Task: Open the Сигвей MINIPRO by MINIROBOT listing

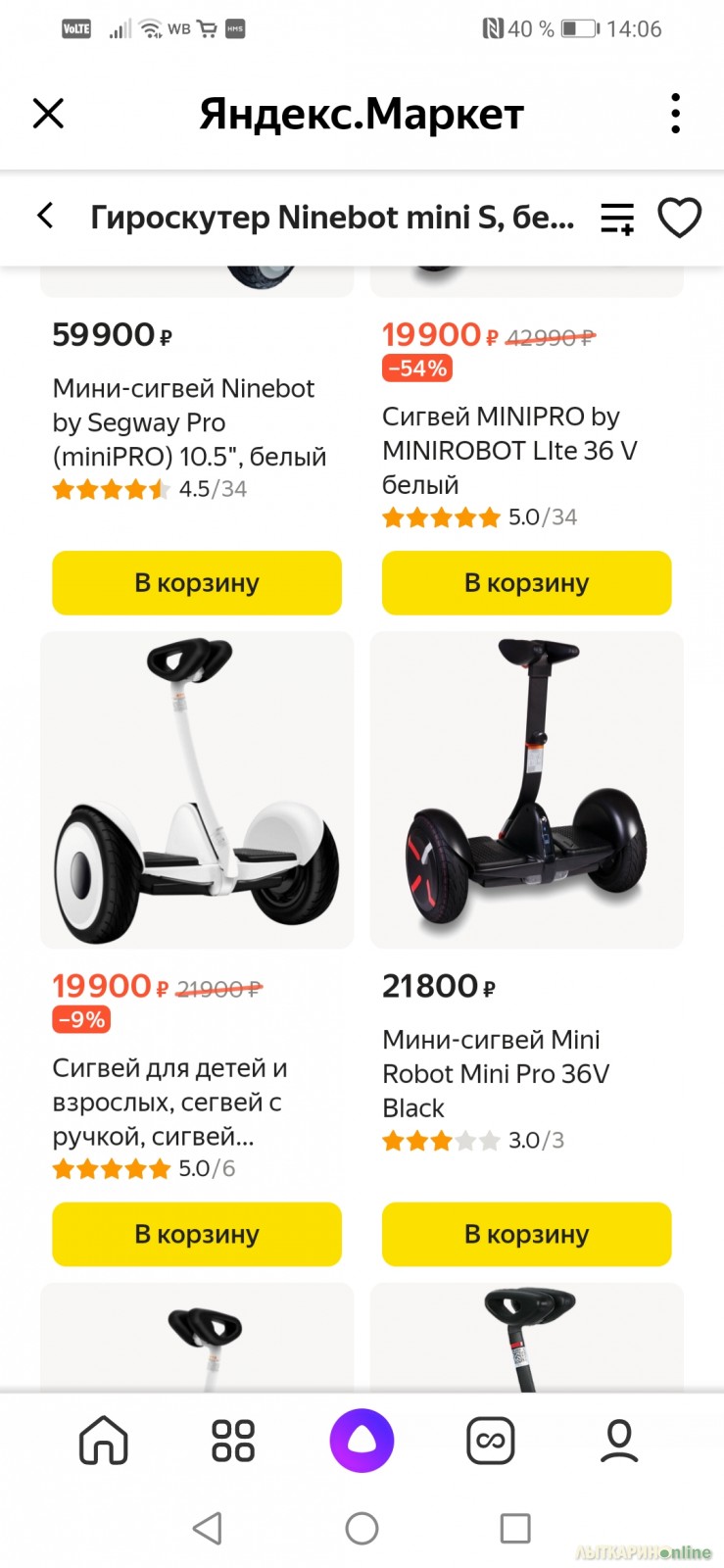Action: point(509,451)
